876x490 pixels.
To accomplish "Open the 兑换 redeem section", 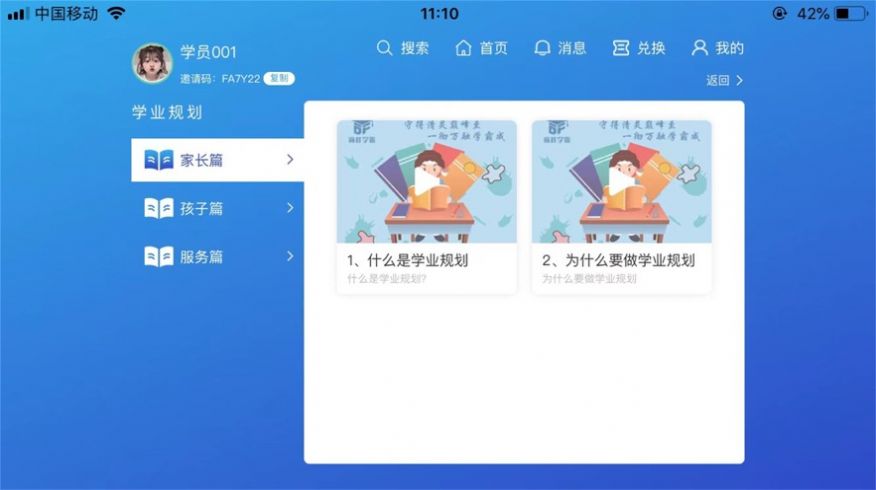I will [x=639, y=48].
